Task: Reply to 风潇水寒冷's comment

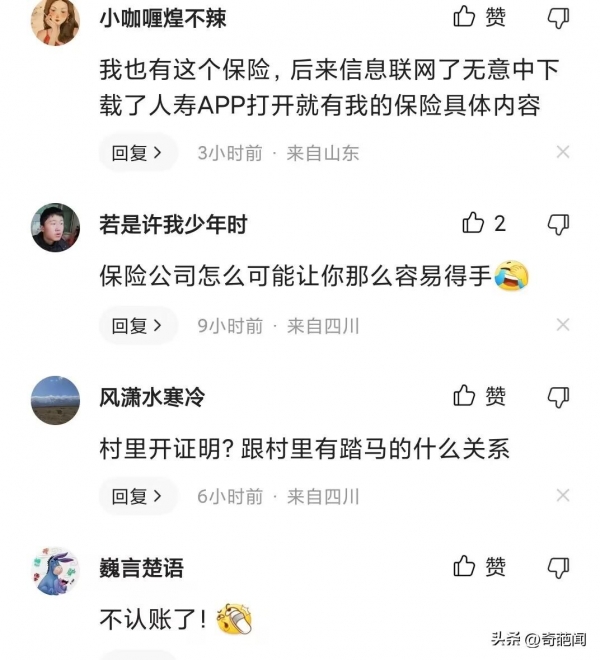Action: [x=138, y=496]
